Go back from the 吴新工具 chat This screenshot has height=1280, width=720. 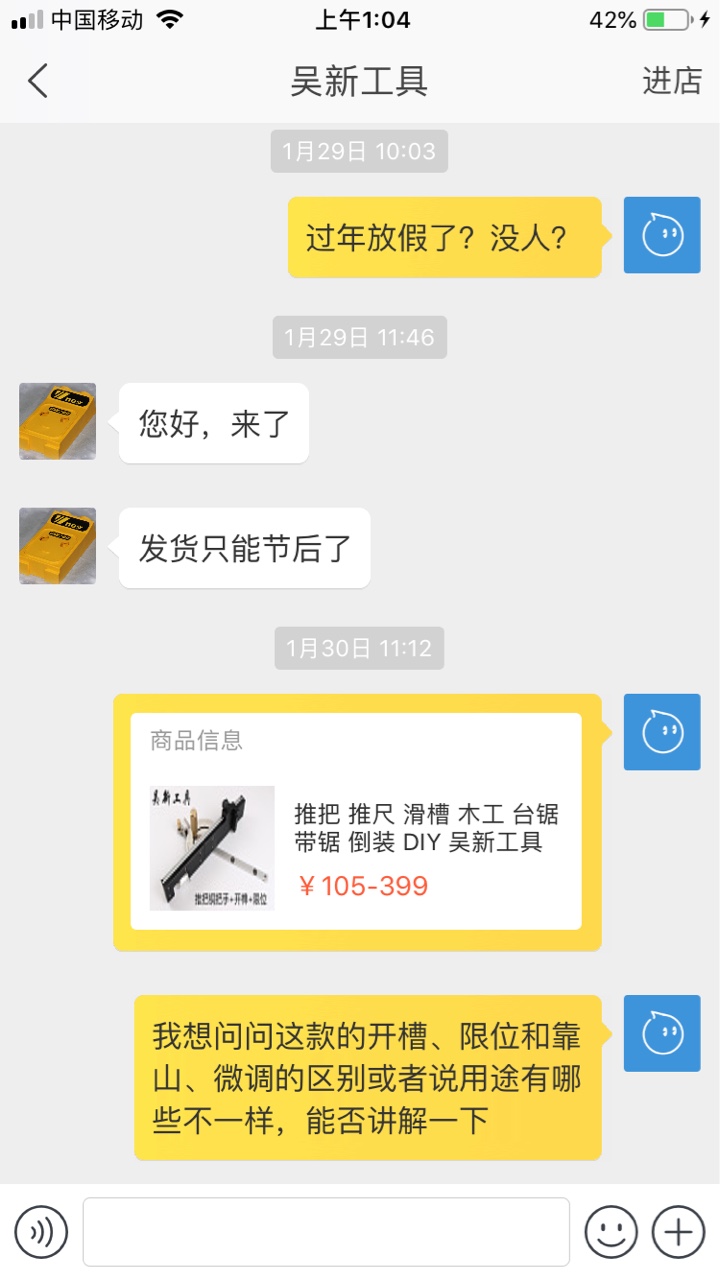[38, 81]
